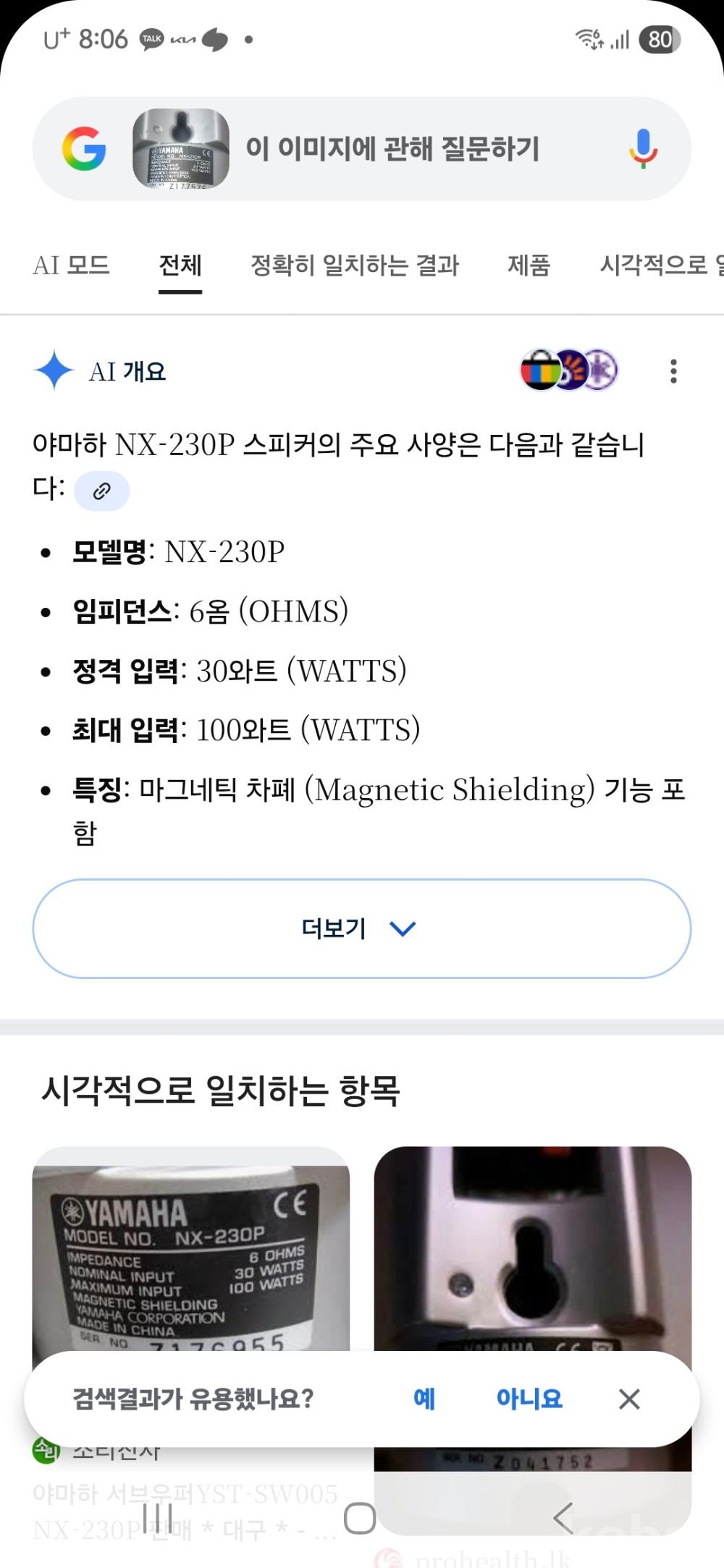Go to the home screen
Image resolution: width=724 pixels, height=1568 pixels.
tap(360, 1518)
